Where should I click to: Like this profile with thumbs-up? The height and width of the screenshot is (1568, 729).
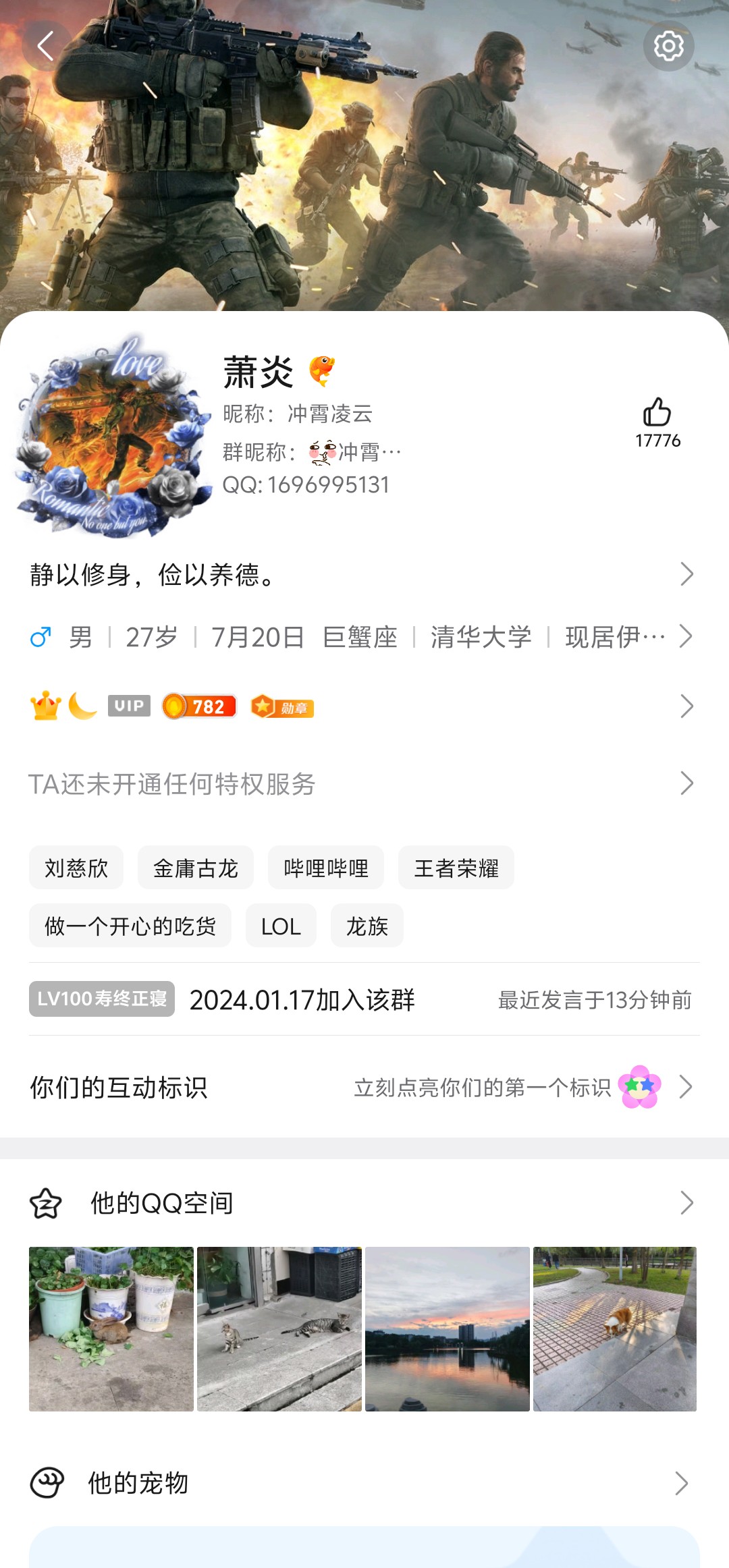click(x=657, y=422)
